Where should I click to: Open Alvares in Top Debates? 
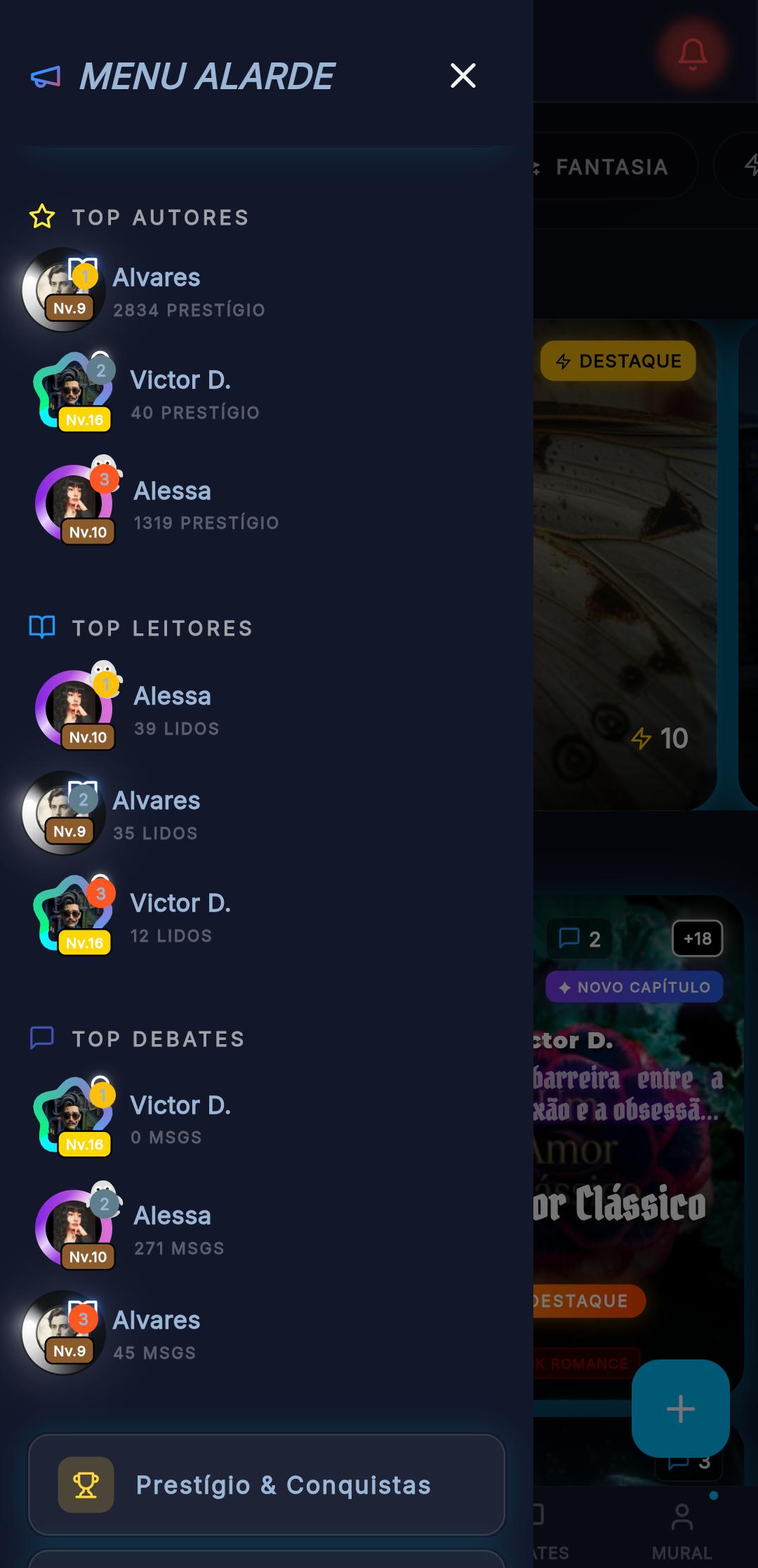156,1333
